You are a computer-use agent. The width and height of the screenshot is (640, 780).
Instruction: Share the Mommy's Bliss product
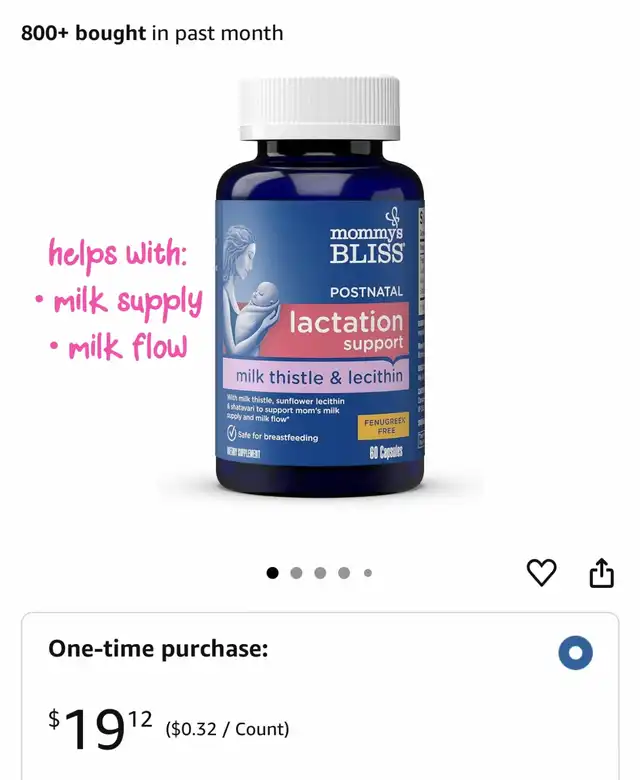[600, 572]
